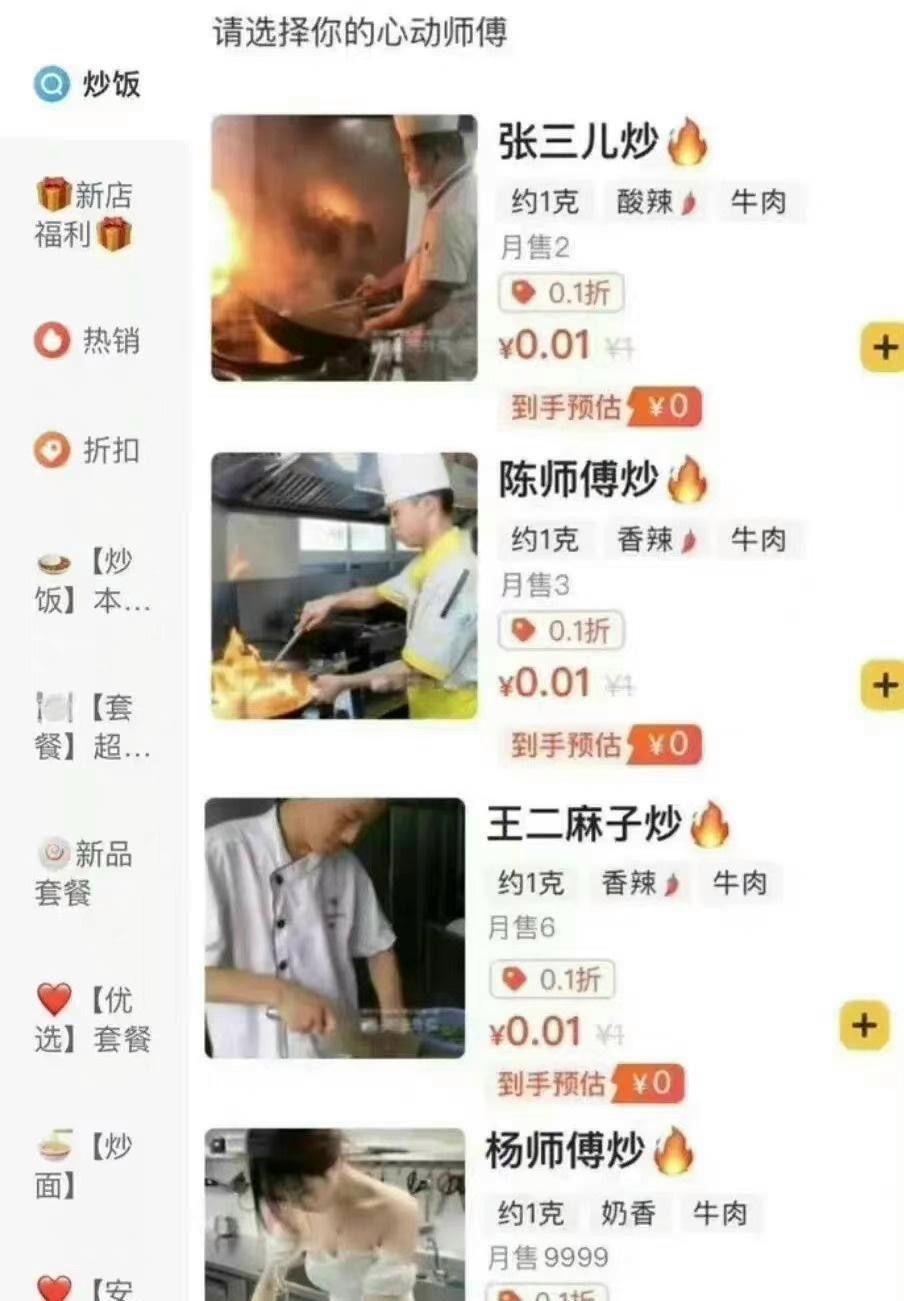The width and height of the screenshot is (904, 1301).
Task: Add 王二麻子炒 to the cart
Action: click(864, 1025)
